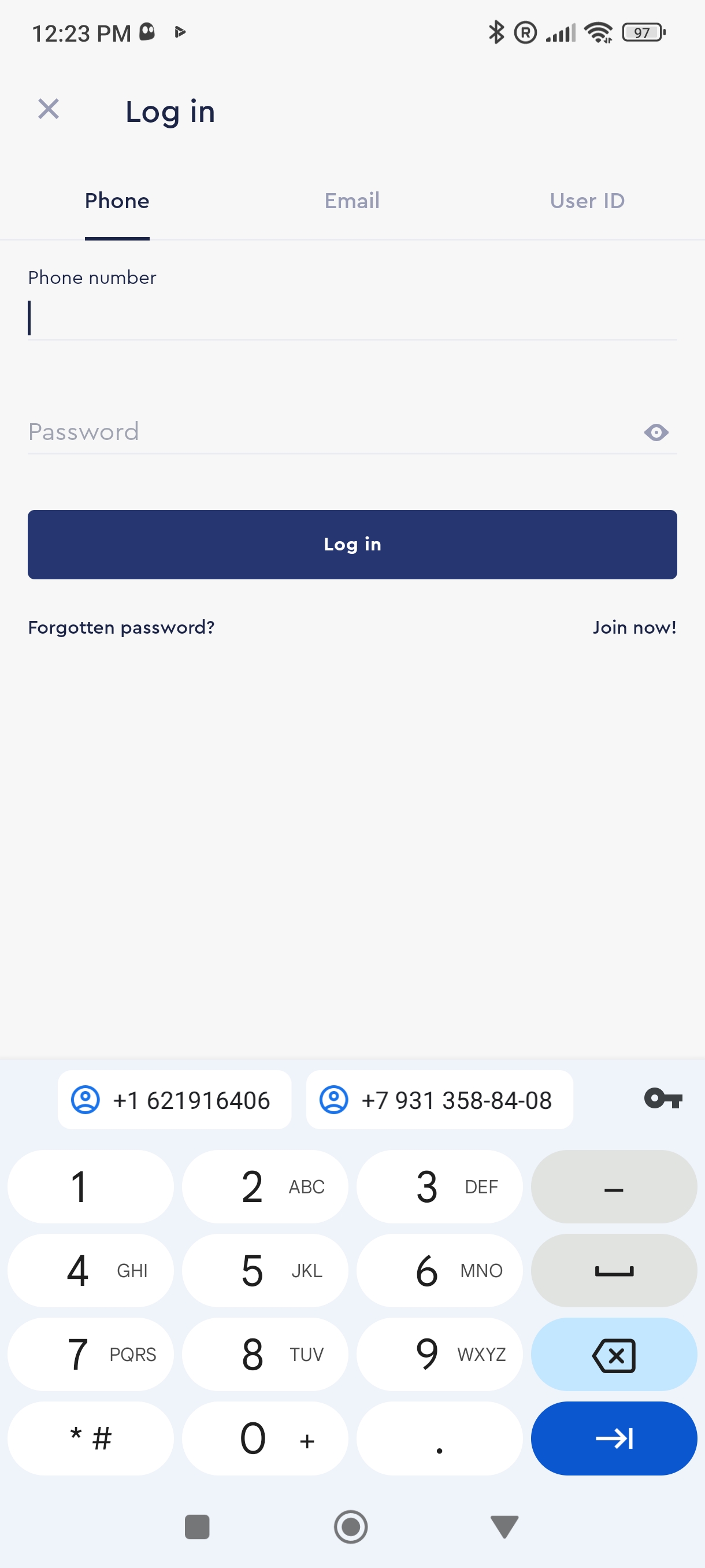Close the Log in screen
Image resolution: width=705 pixels, height=1568 pixels.
point(49,110)
